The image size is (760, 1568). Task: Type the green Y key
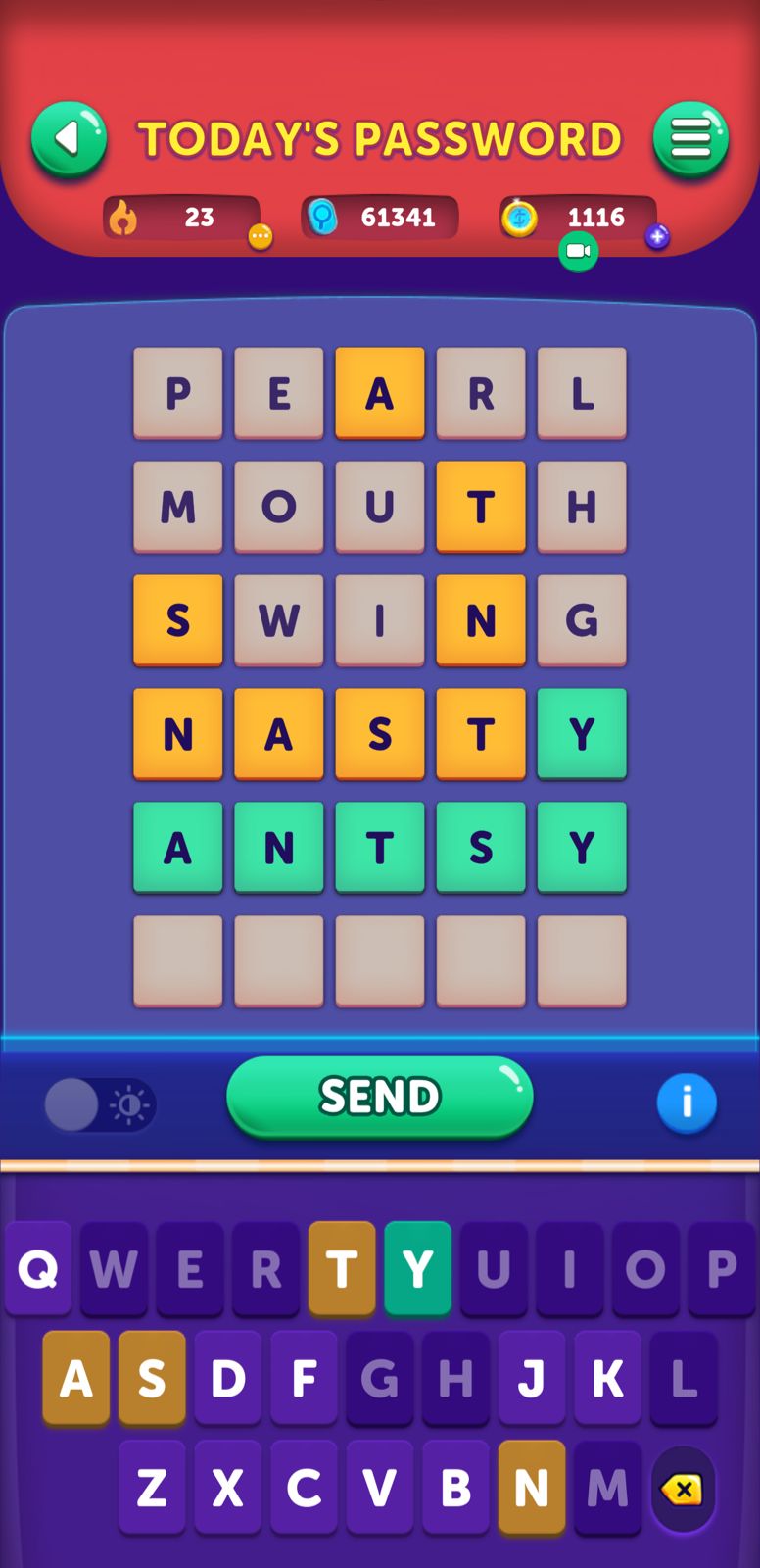click(418, 1268)
